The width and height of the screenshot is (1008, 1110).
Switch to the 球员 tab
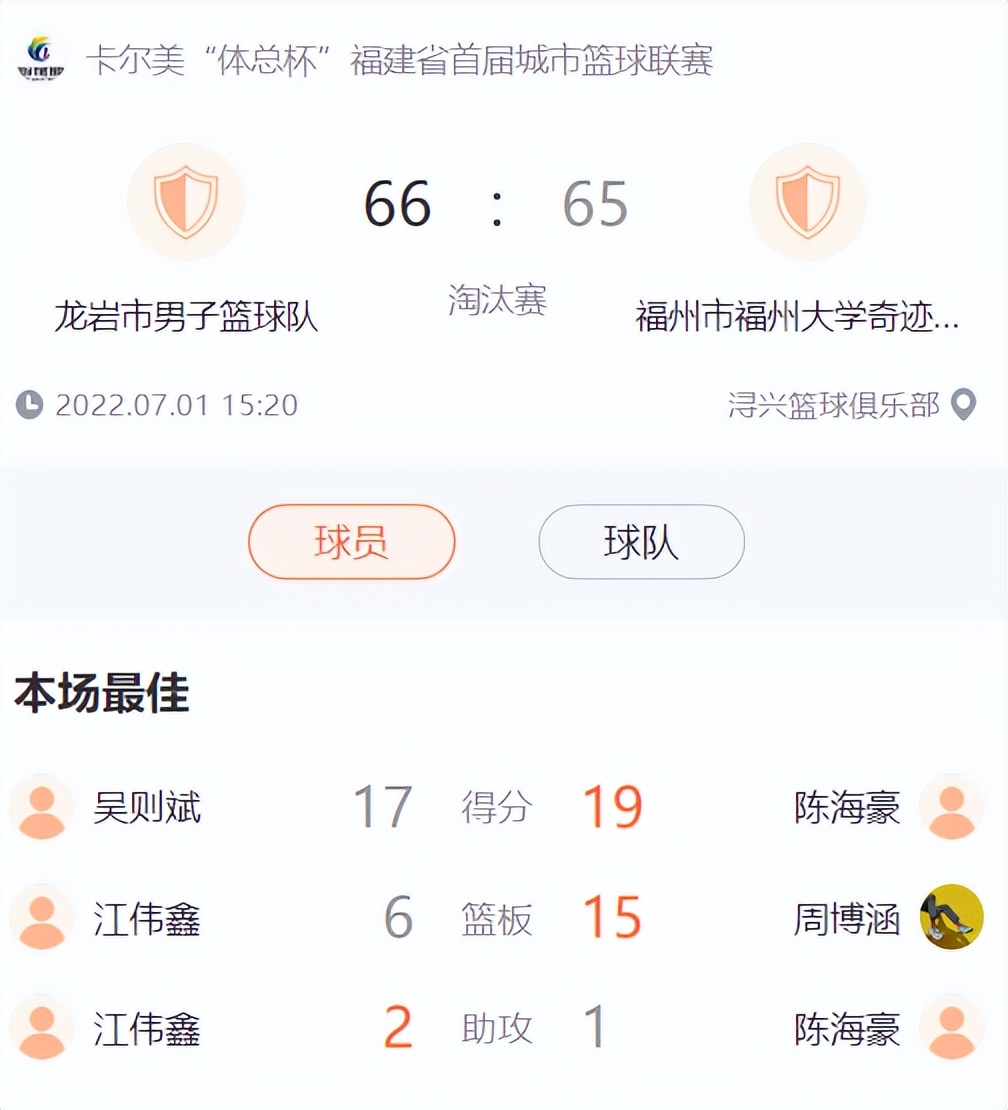tap(351, 542)
